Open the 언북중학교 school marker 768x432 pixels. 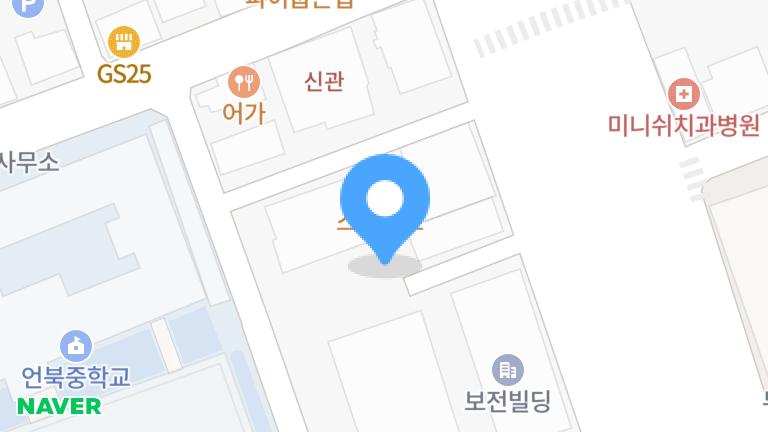76,347
